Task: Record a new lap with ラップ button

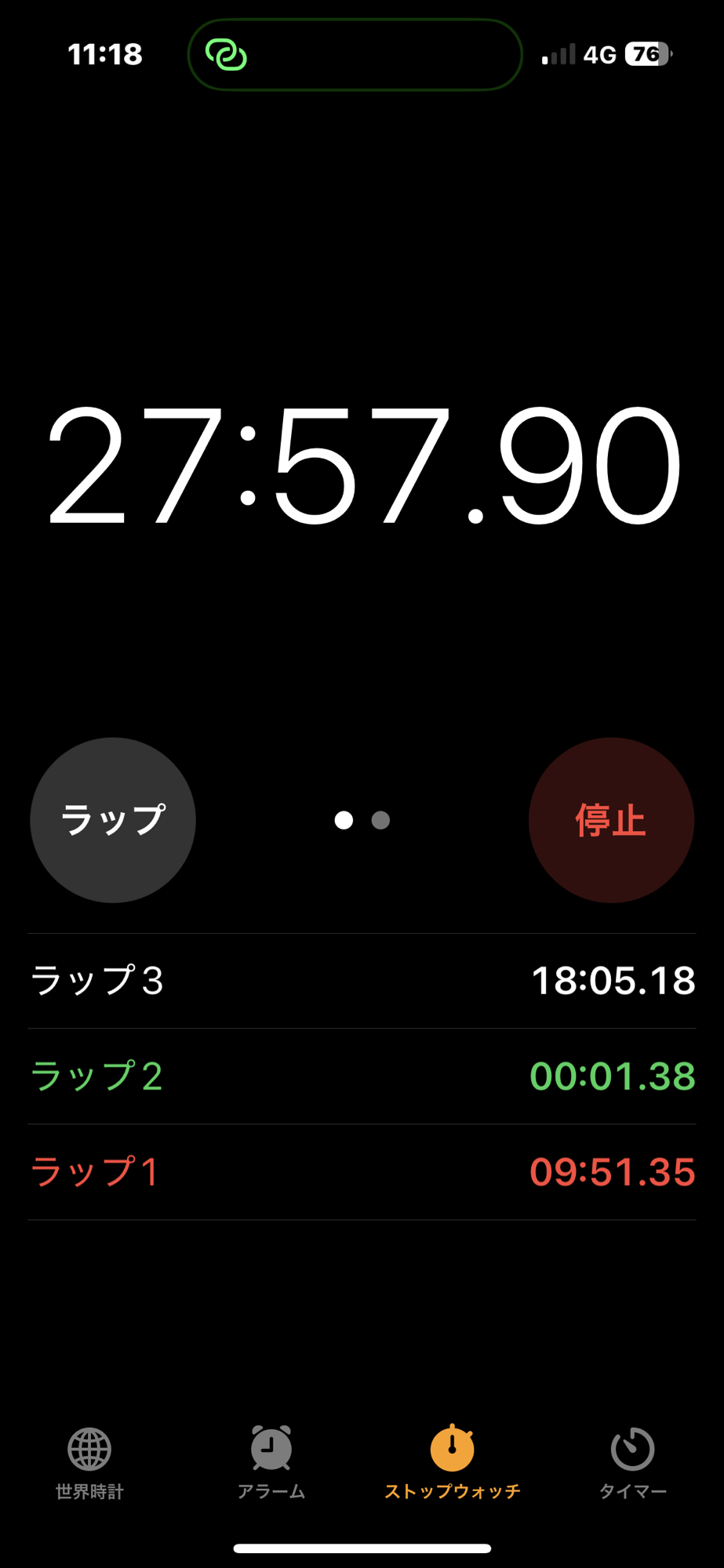Action: tap(113, 820)
